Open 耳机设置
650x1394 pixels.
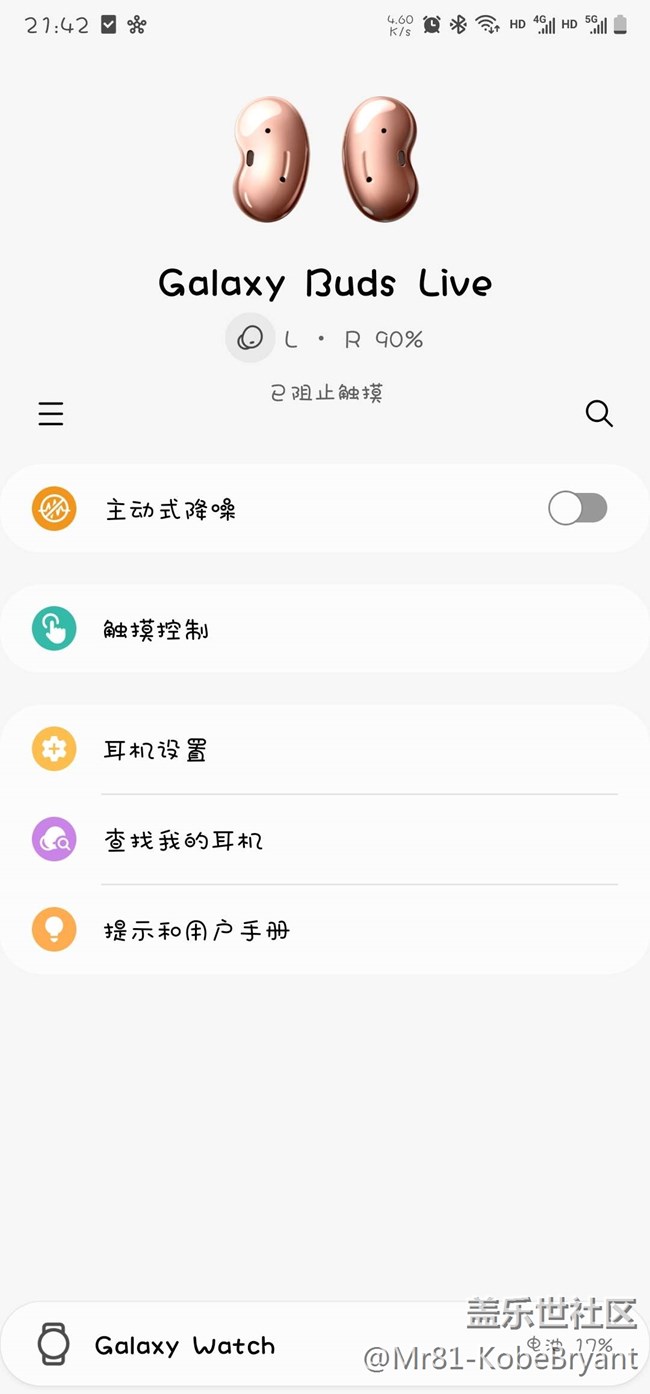155,750
